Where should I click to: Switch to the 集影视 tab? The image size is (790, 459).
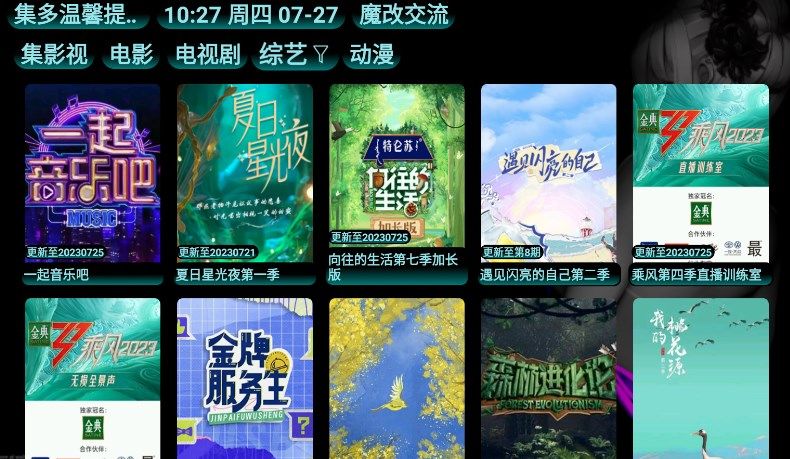click(x=55, y=54)
